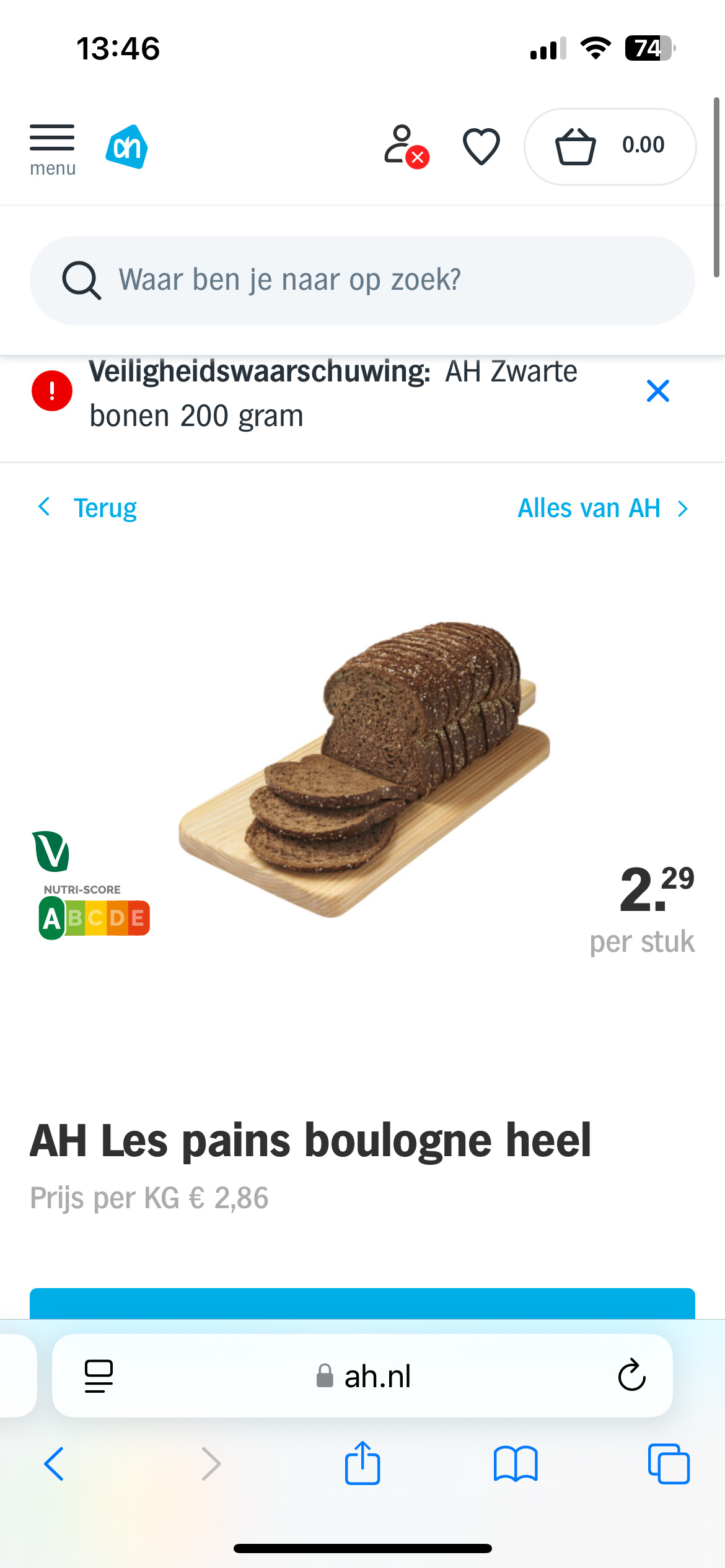
Task: Open the share sheet in Safari
Action: point(362,1464)
